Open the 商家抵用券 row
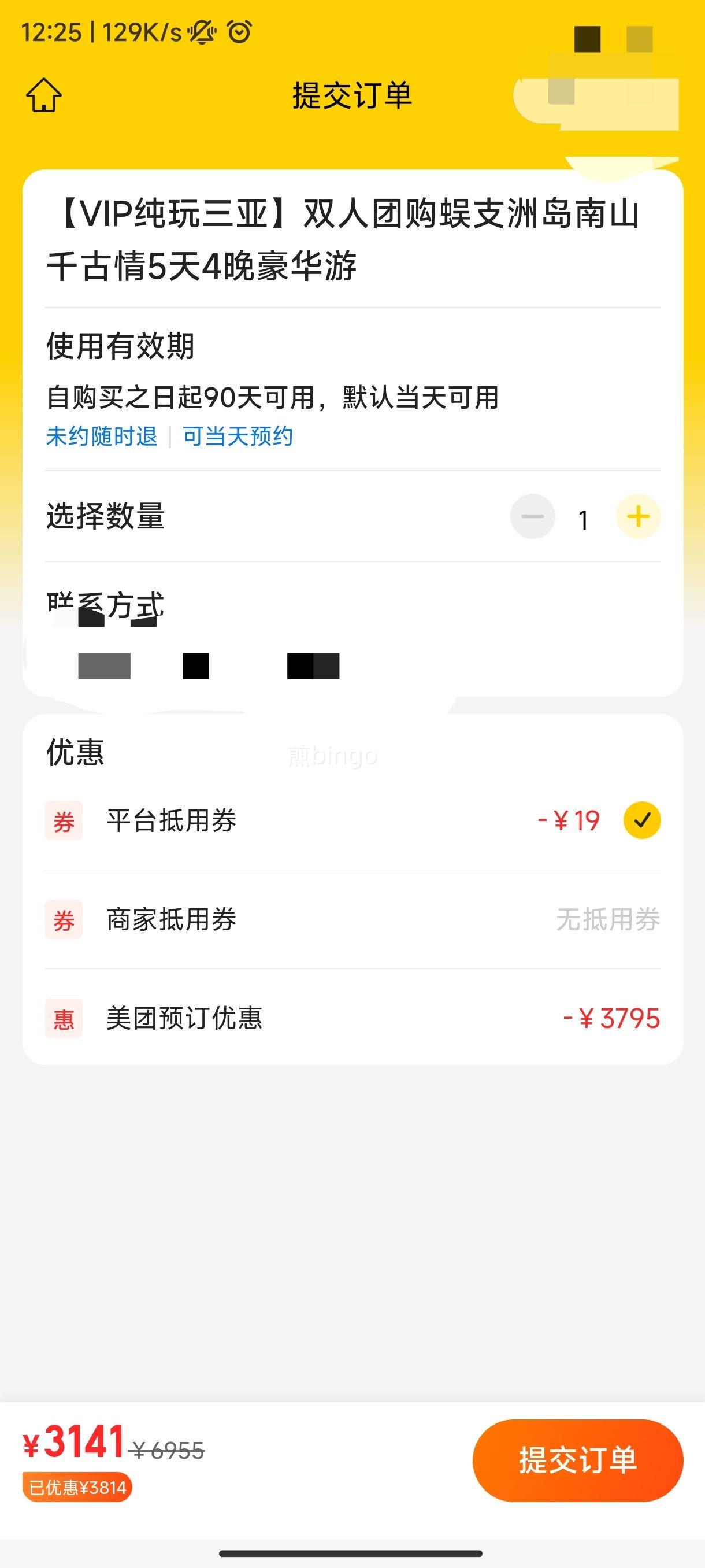Viewport: 705px width, 1568px height. tap(353, 919)
